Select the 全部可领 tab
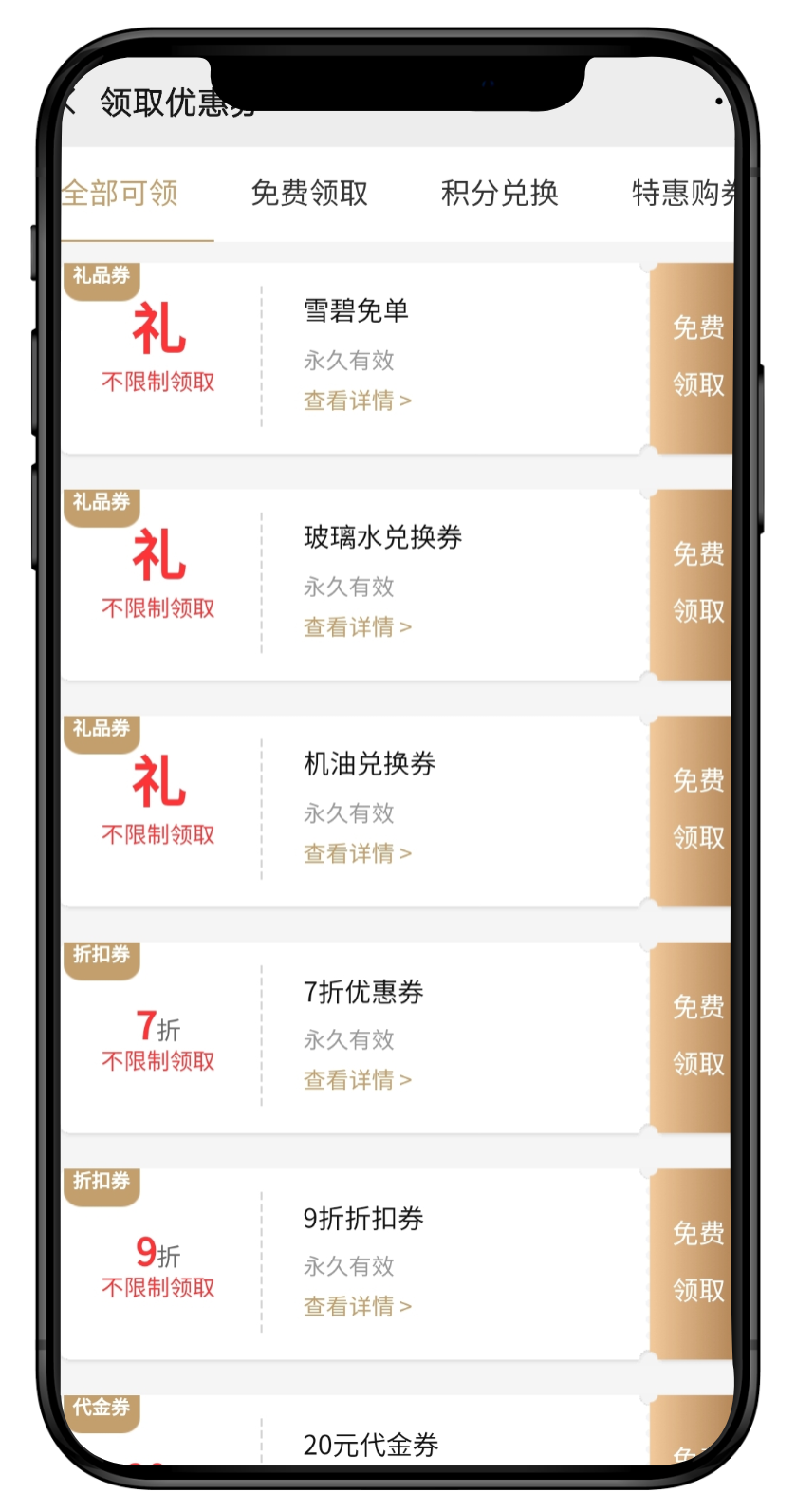 (120, 194)
